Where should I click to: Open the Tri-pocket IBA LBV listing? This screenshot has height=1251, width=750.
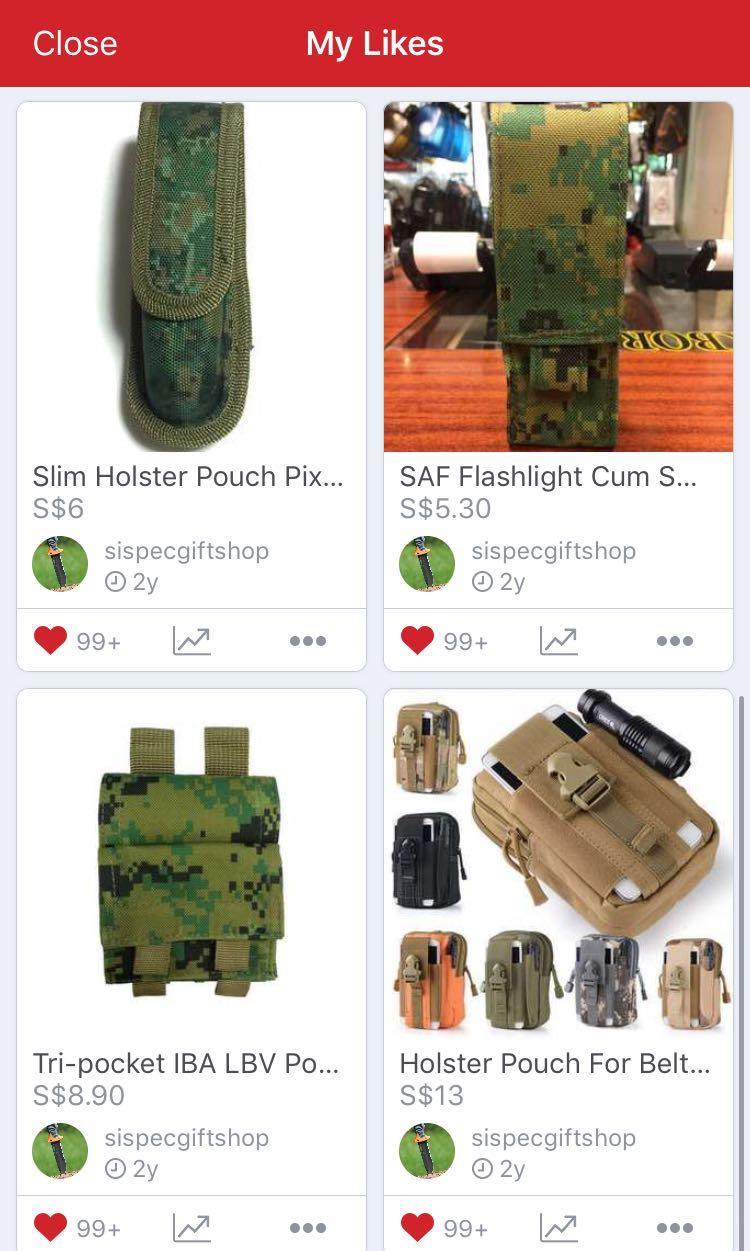[x=191, y=865]
